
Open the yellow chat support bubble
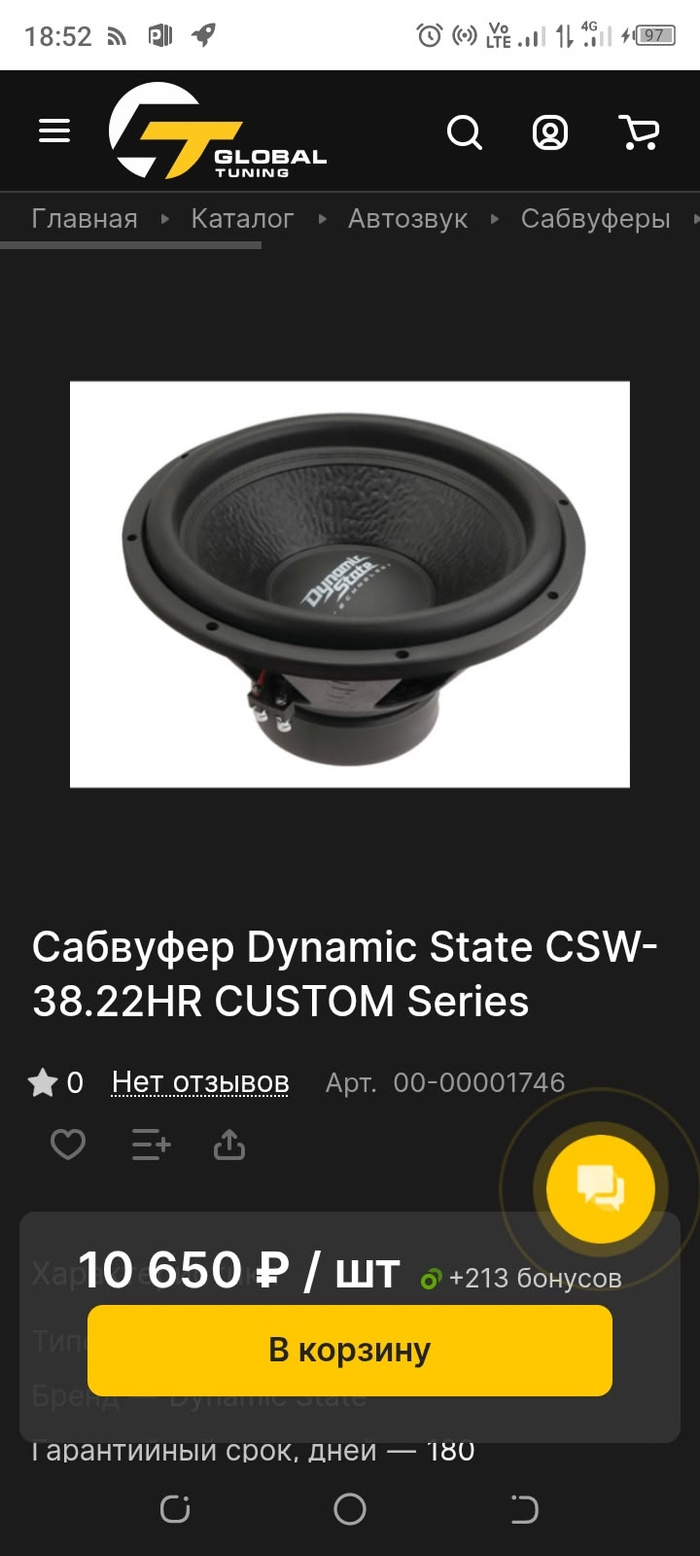(600, 1189)
